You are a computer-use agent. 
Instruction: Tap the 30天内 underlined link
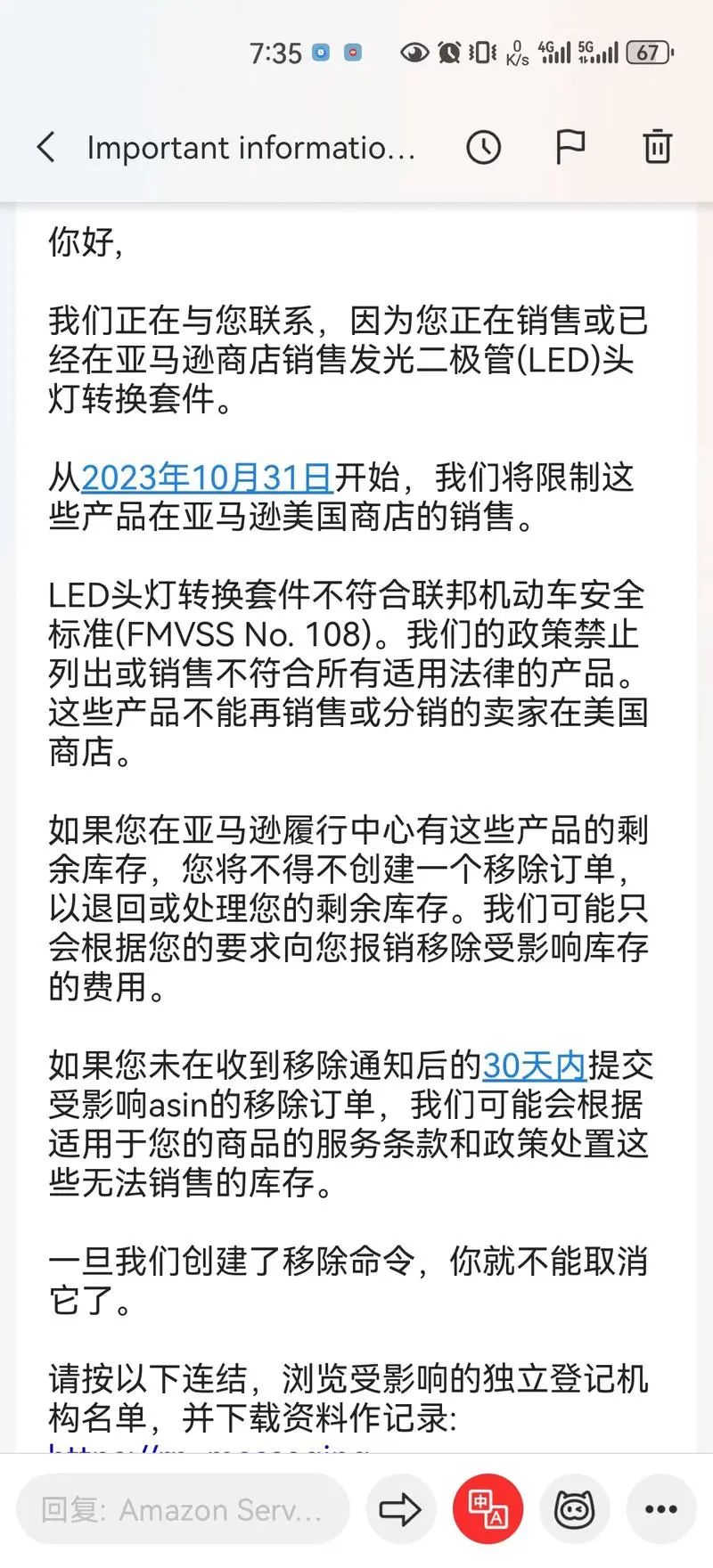click(534, 1066)
